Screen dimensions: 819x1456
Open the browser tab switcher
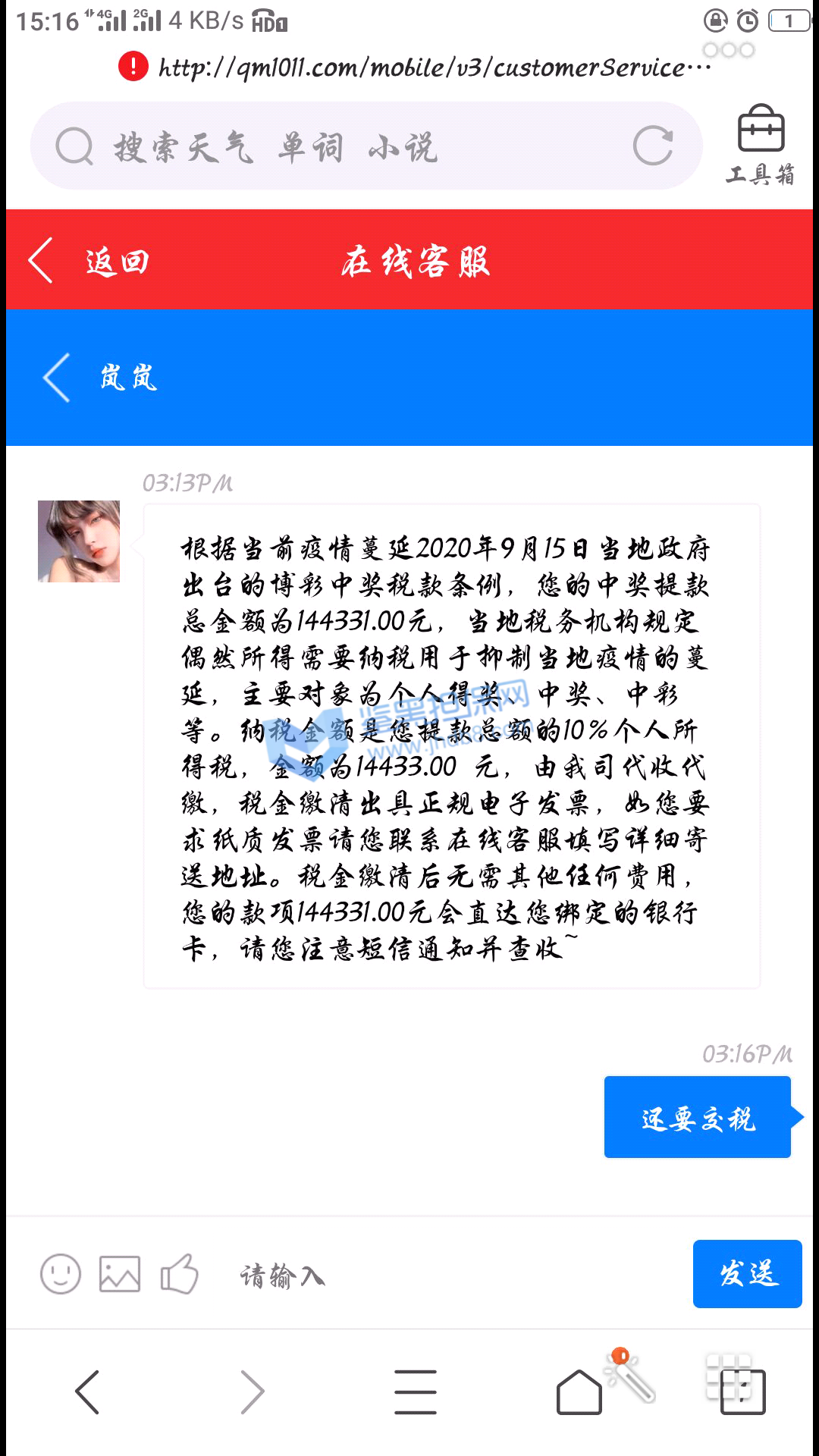point(742,1392)
